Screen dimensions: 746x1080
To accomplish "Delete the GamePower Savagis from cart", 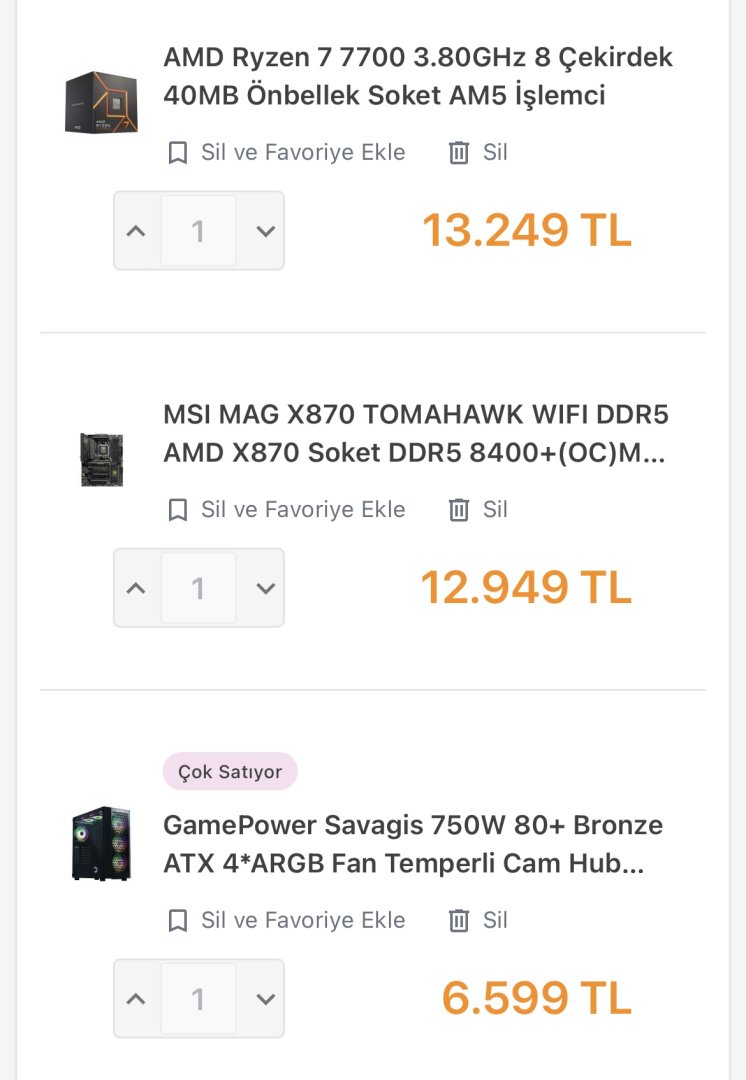I will [x=478, y=921].
